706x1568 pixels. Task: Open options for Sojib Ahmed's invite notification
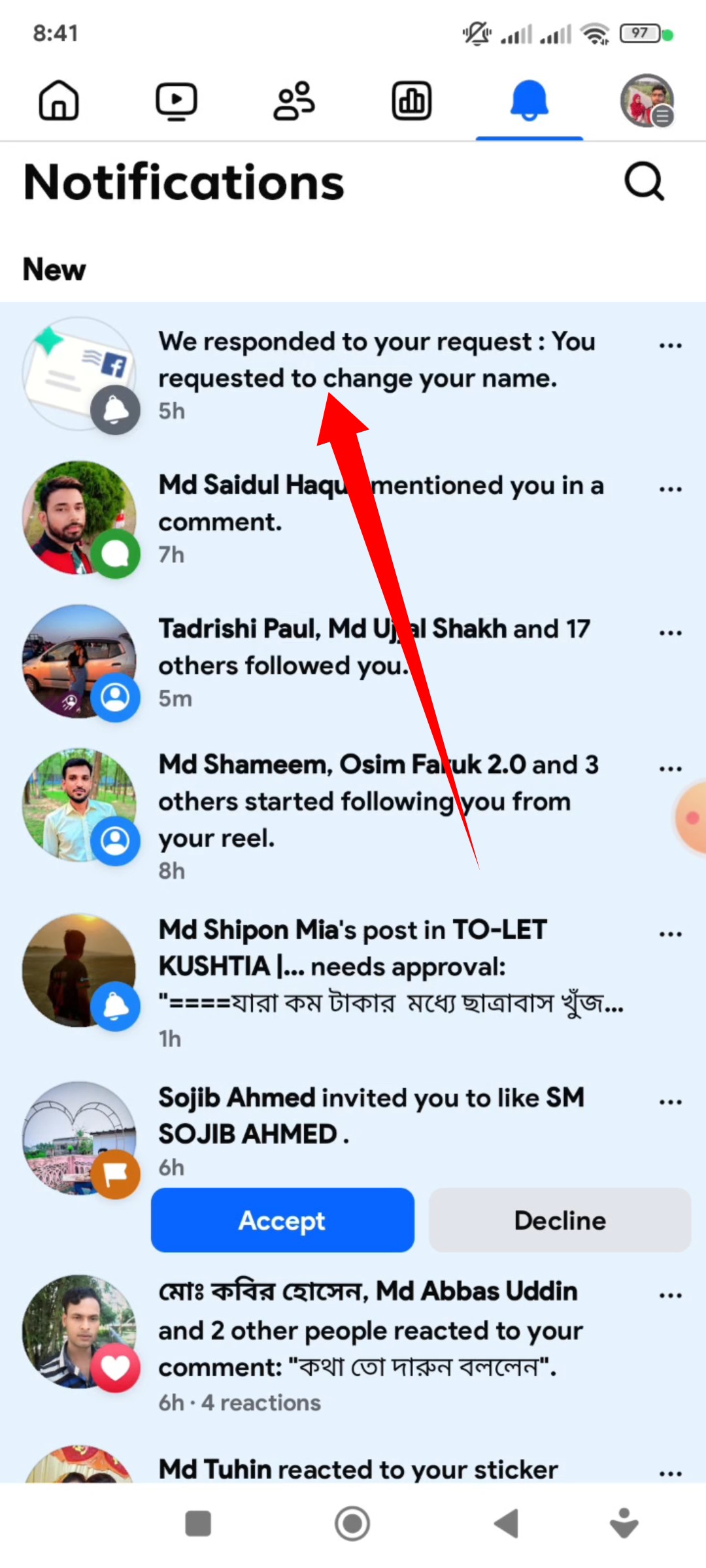point(670,1102)
